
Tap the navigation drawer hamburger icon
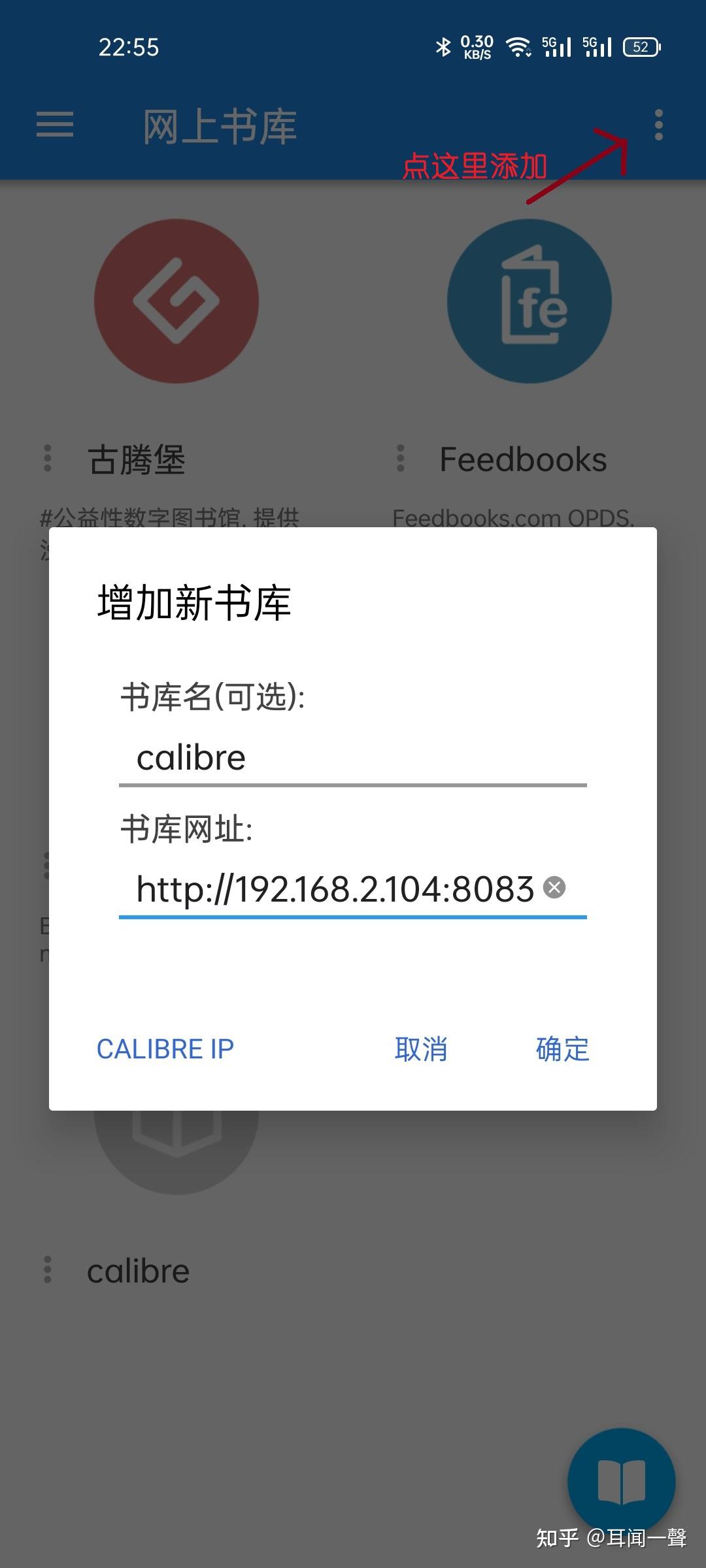(x=55, y=124)
